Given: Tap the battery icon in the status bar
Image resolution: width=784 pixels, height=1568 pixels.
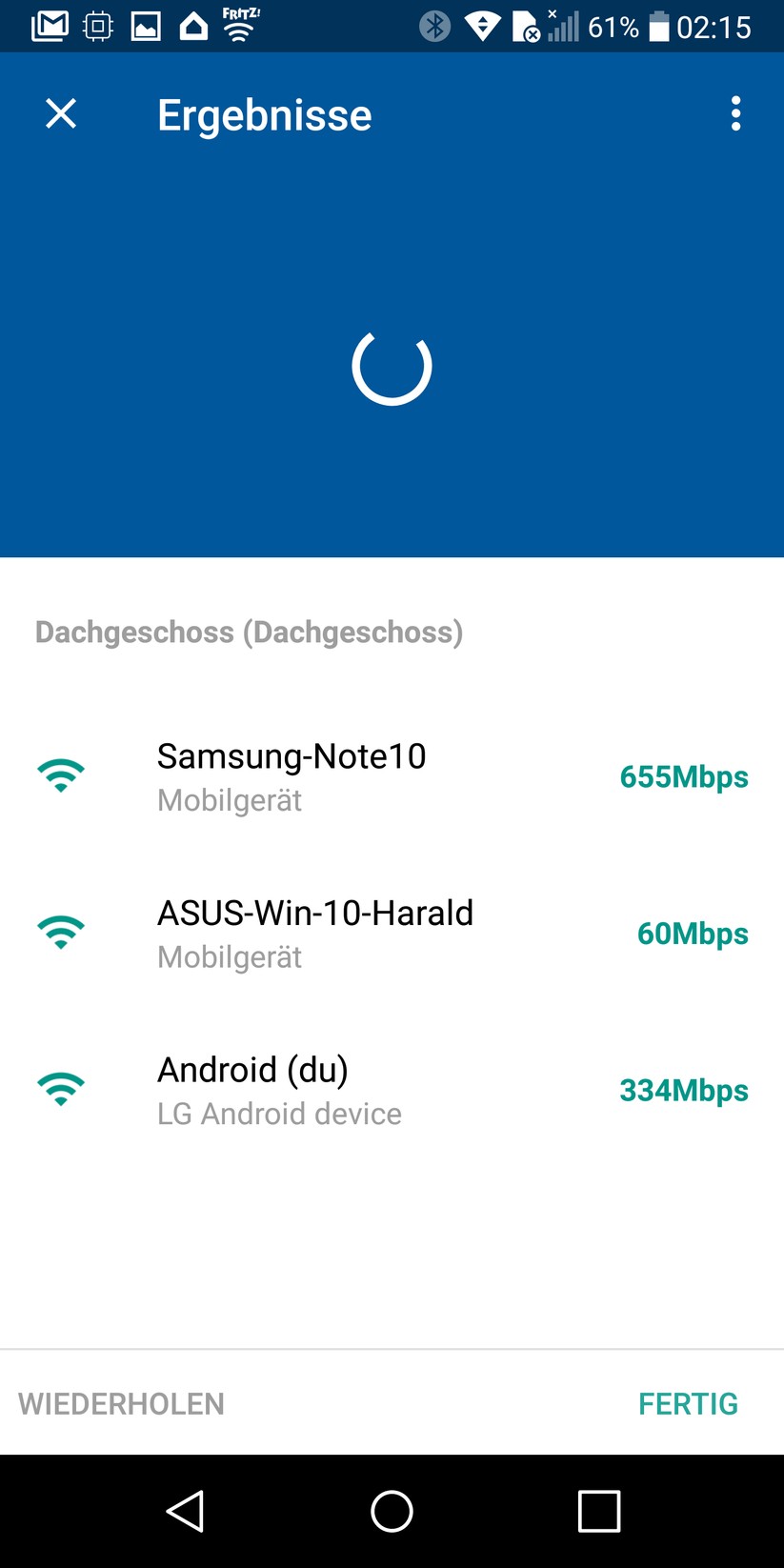Looking at the screenshot, I should [x=660, y=26].
